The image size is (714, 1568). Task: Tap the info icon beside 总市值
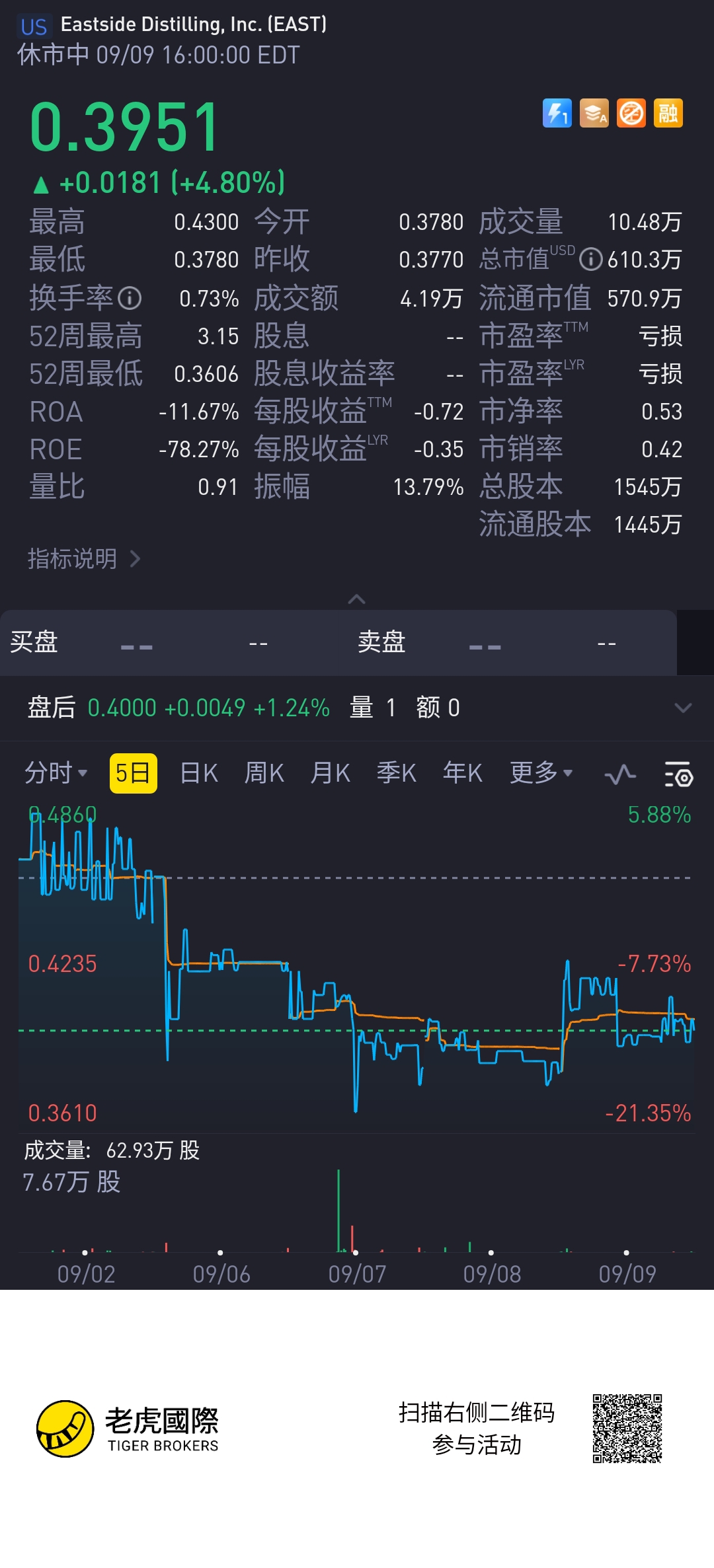[x=590, y=260]
